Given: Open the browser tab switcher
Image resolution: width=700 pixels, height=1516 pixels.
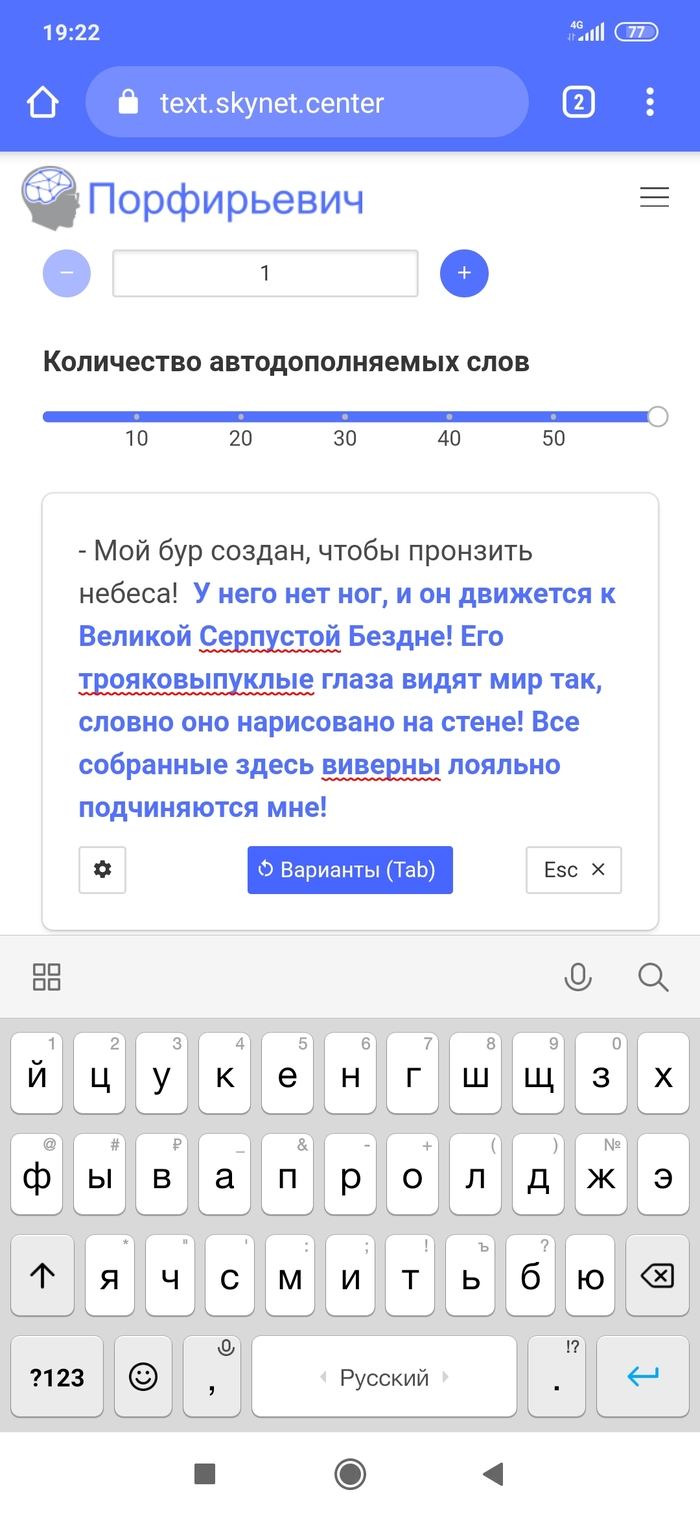Looking at the screenshot, I should [x=579, y=102].
